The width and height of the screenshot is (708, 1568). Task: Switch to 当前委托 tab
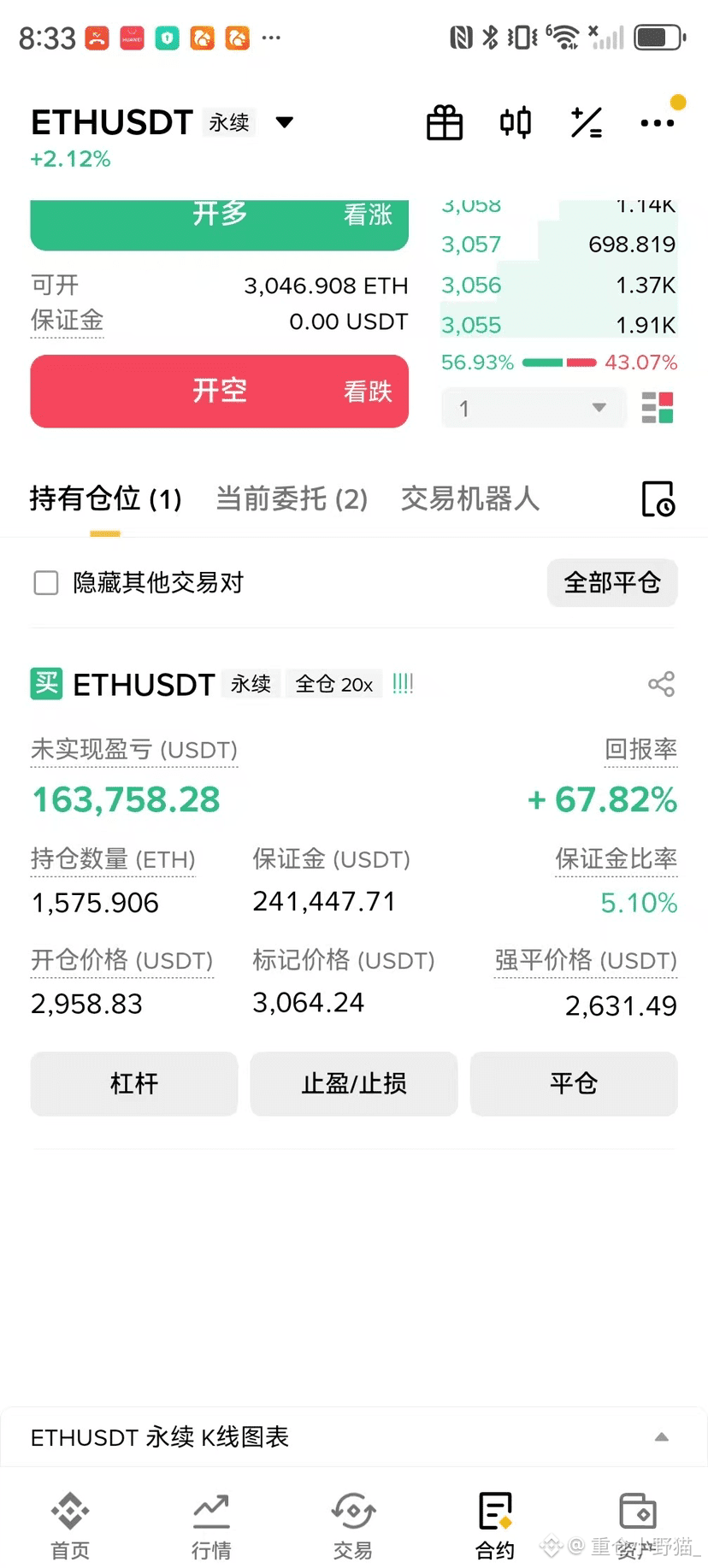[x=292, y=498]
